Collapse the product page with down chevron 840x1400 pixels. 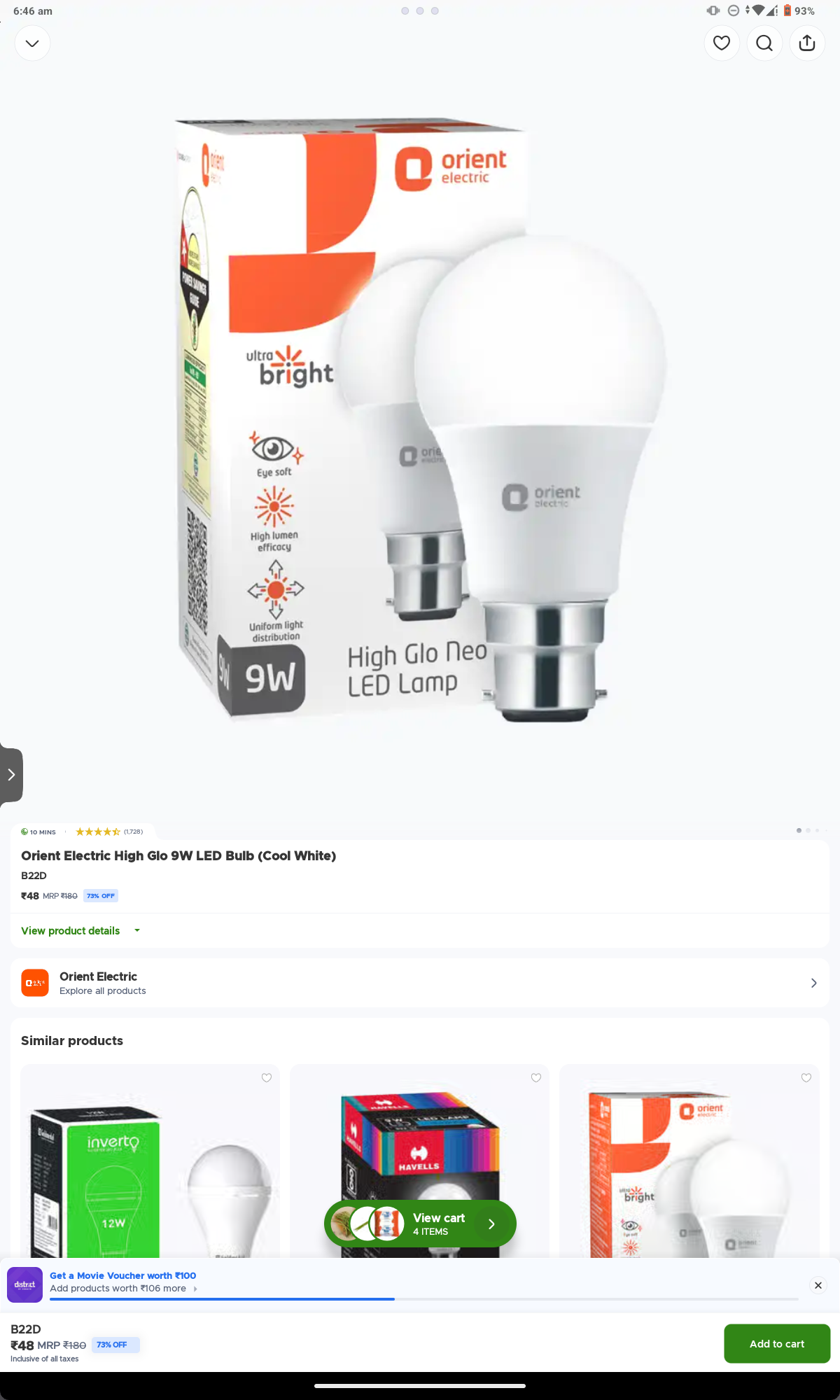click(x=32, y=43)
